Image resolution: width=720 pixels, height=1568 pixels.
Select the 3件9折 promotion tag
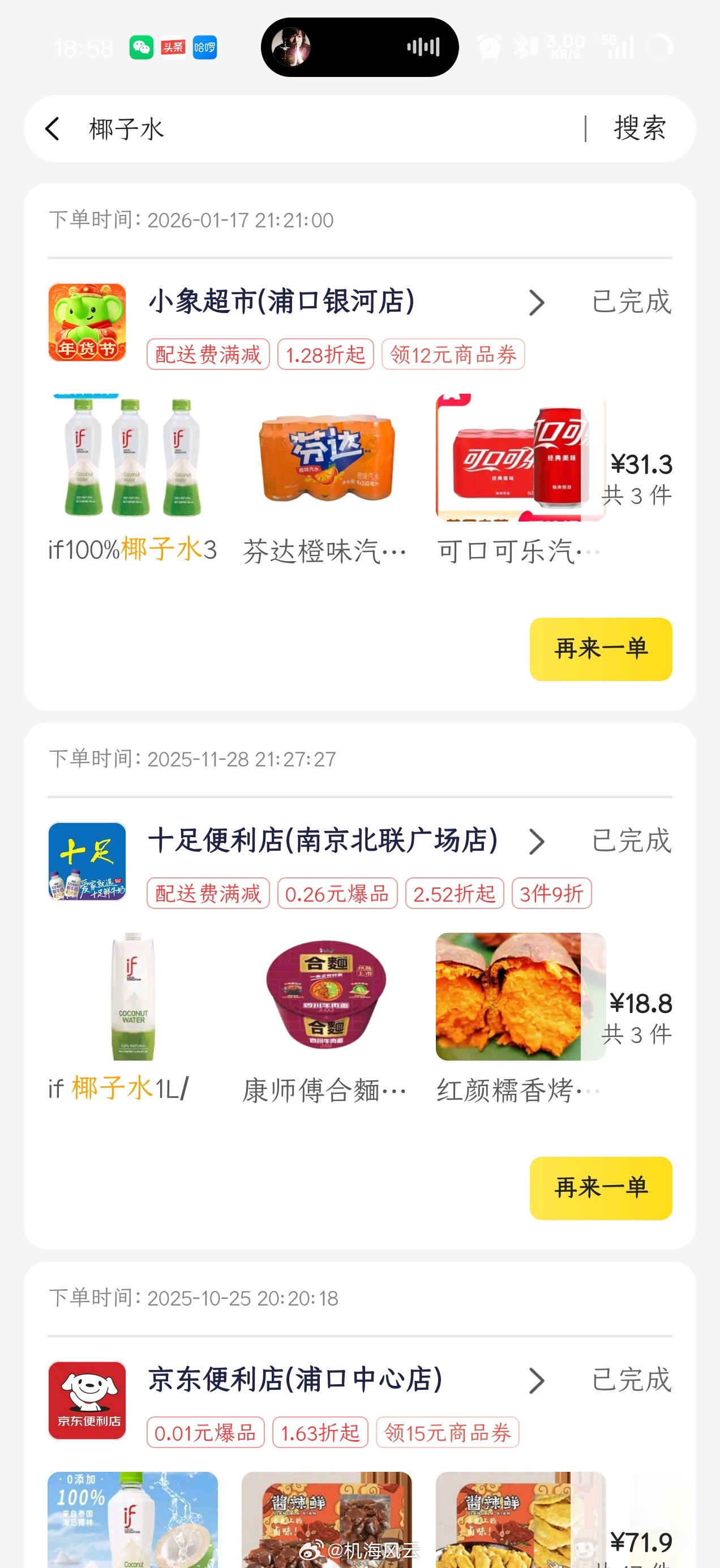tap(551, 893)
